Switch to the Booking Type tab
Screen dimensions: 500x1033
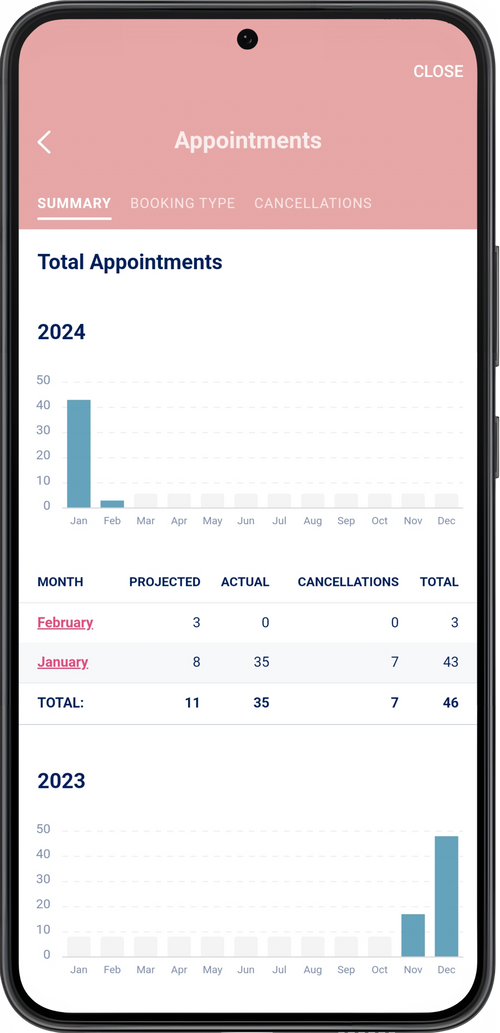pos(182,203)
